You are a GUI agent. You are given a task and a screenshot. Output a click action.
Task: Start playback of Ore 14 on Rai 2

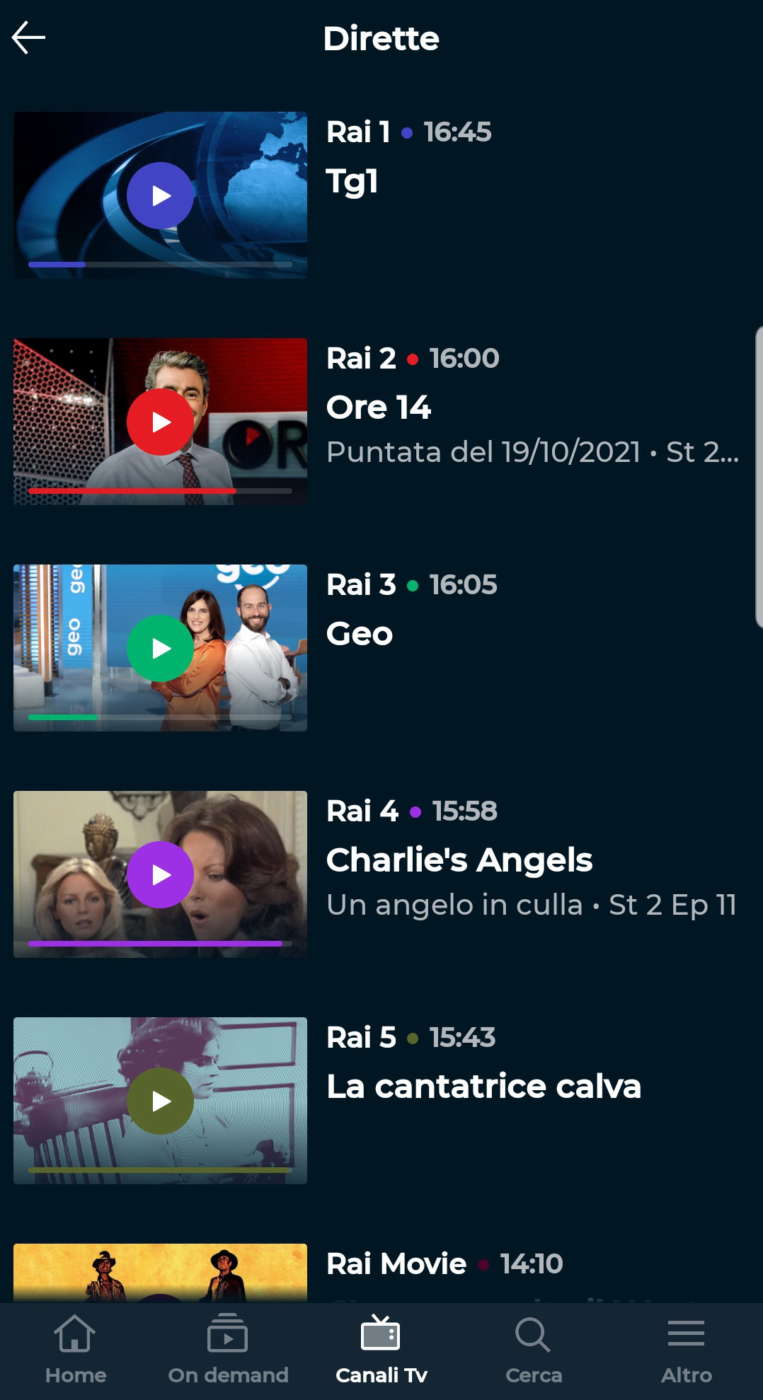point(160,421)
